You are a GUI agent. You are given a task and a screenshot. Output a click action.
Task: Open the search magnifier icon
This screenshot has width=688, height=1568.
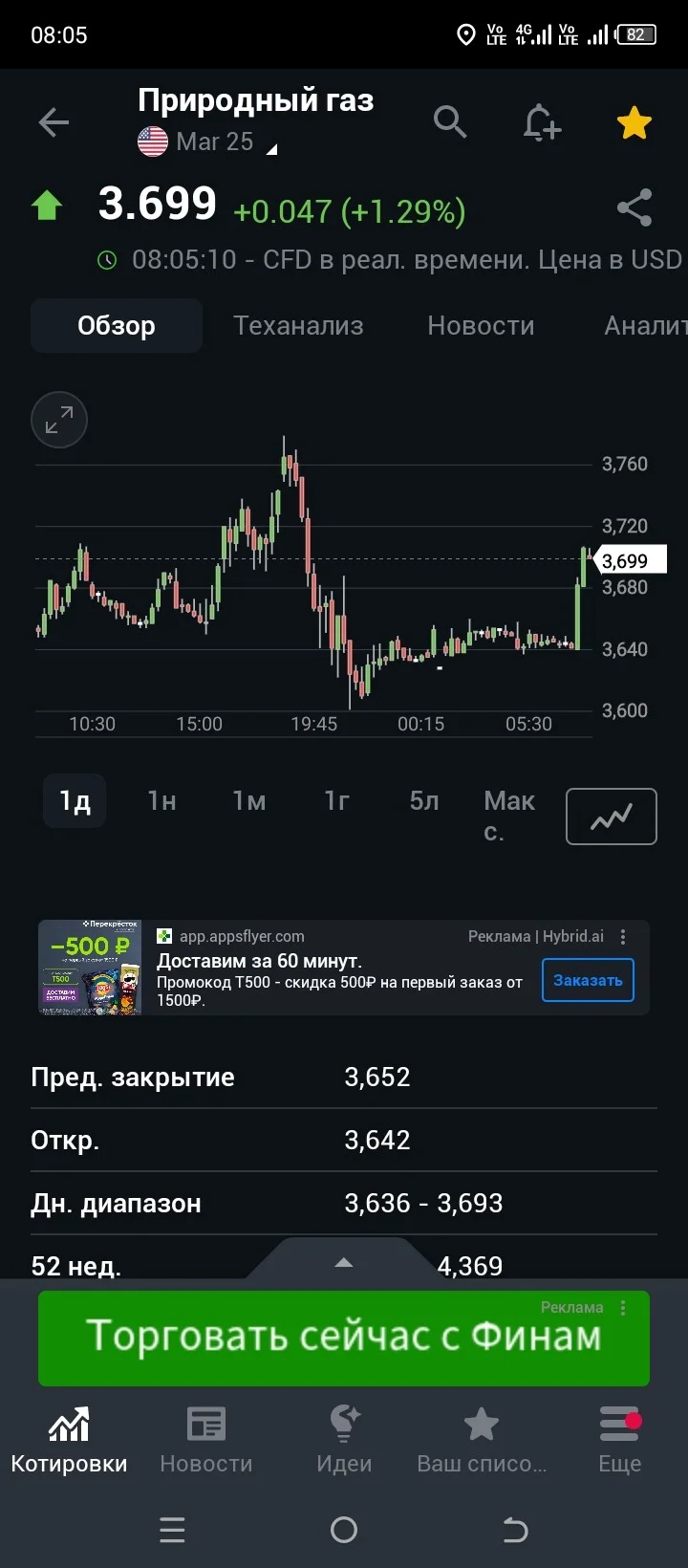pyautogui.click(x=449, y=122)
